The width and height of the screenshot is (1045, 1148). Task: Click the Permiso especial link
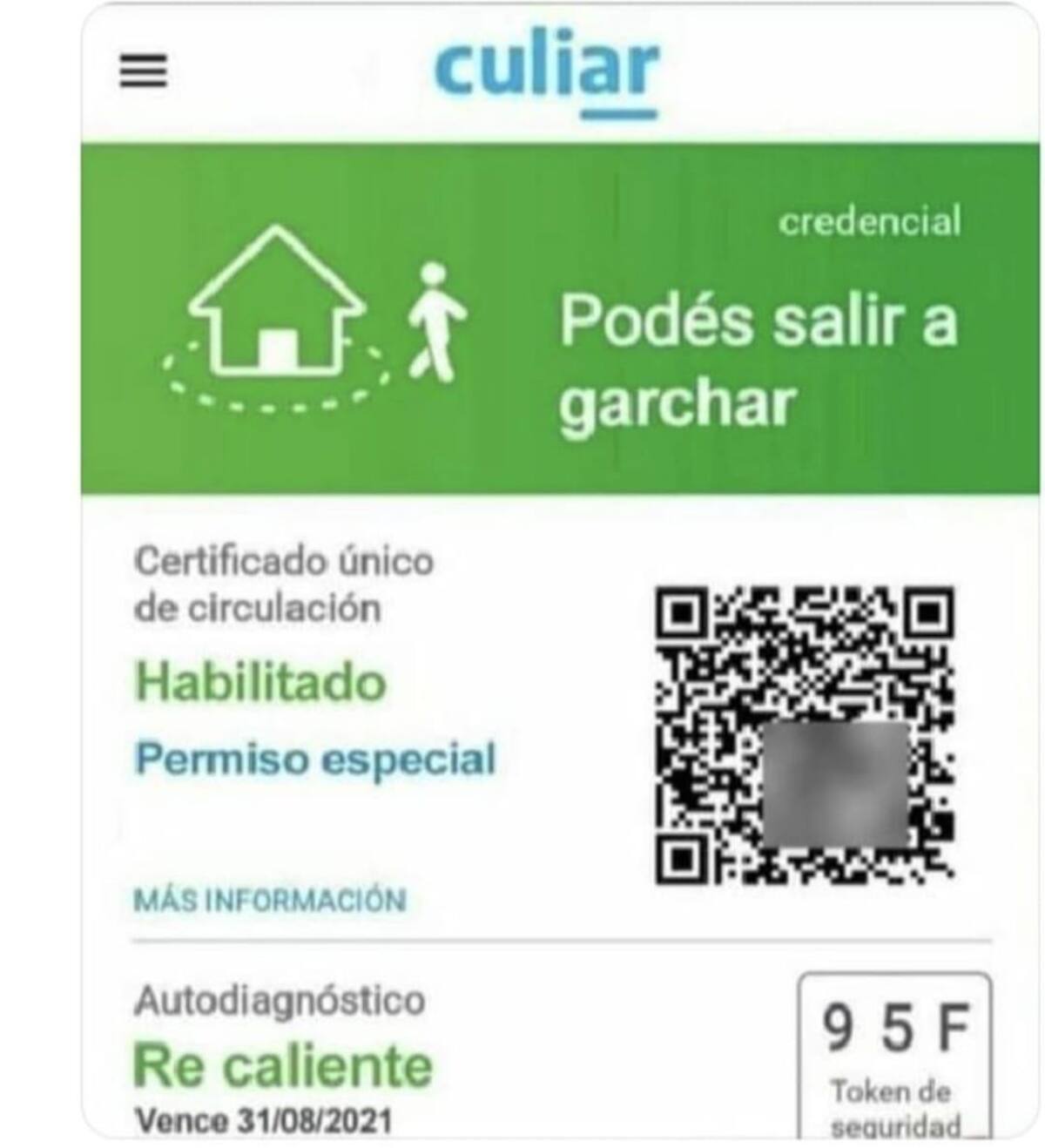click(313, 760)
